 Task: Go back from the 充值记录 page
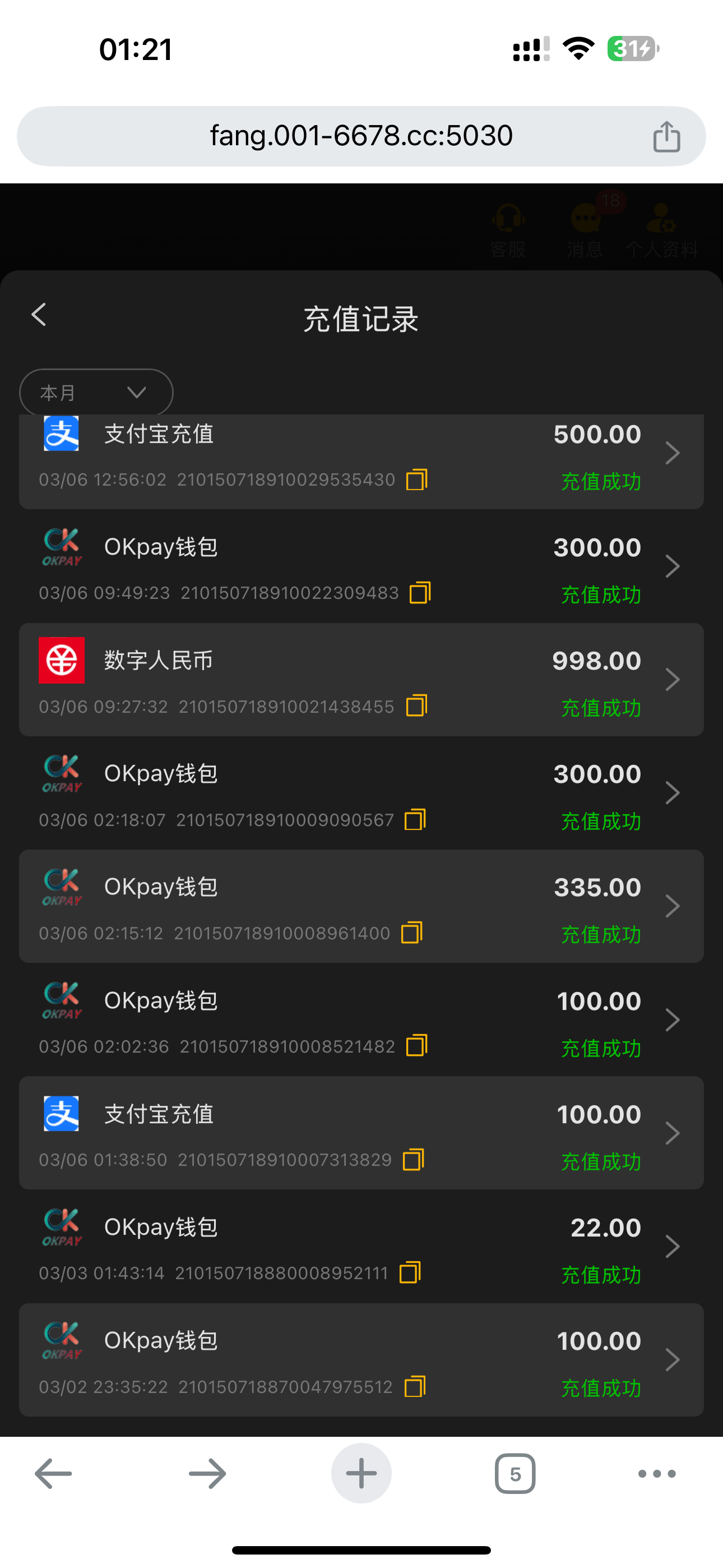pyautogui.click(x=39, y=315)
